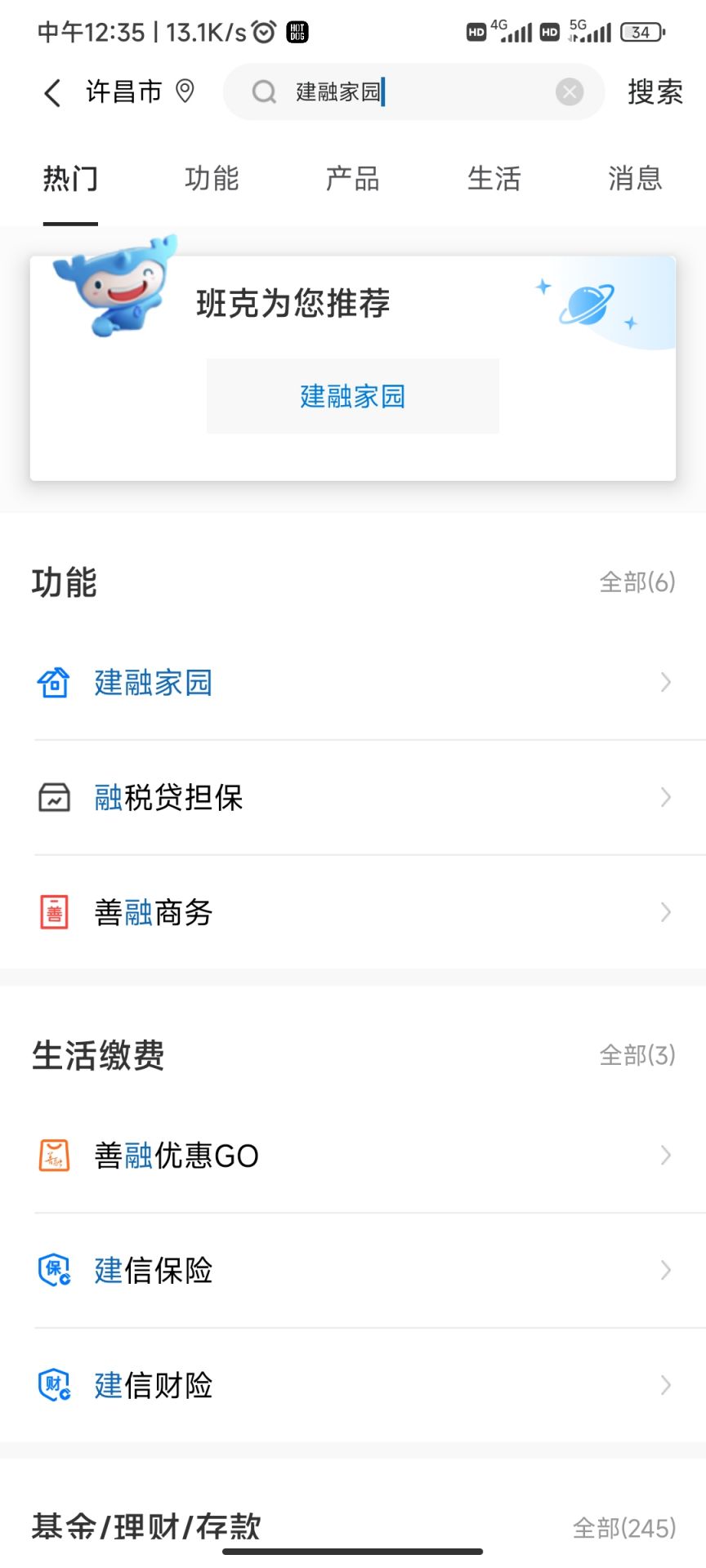
Task: Click the magnifier icon in search bar
Action: click(x=263, y=91)
